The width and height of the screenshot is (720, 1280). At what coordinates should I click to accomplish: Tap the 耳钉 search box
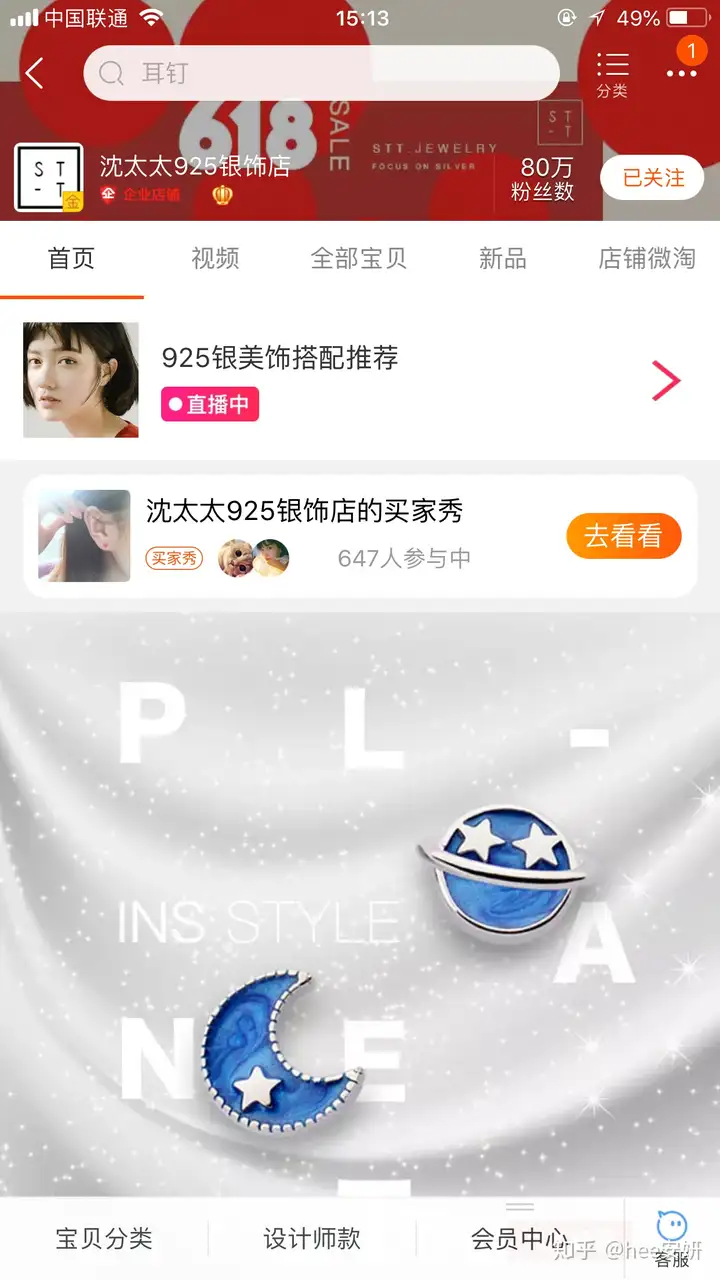tap(320, 73)
